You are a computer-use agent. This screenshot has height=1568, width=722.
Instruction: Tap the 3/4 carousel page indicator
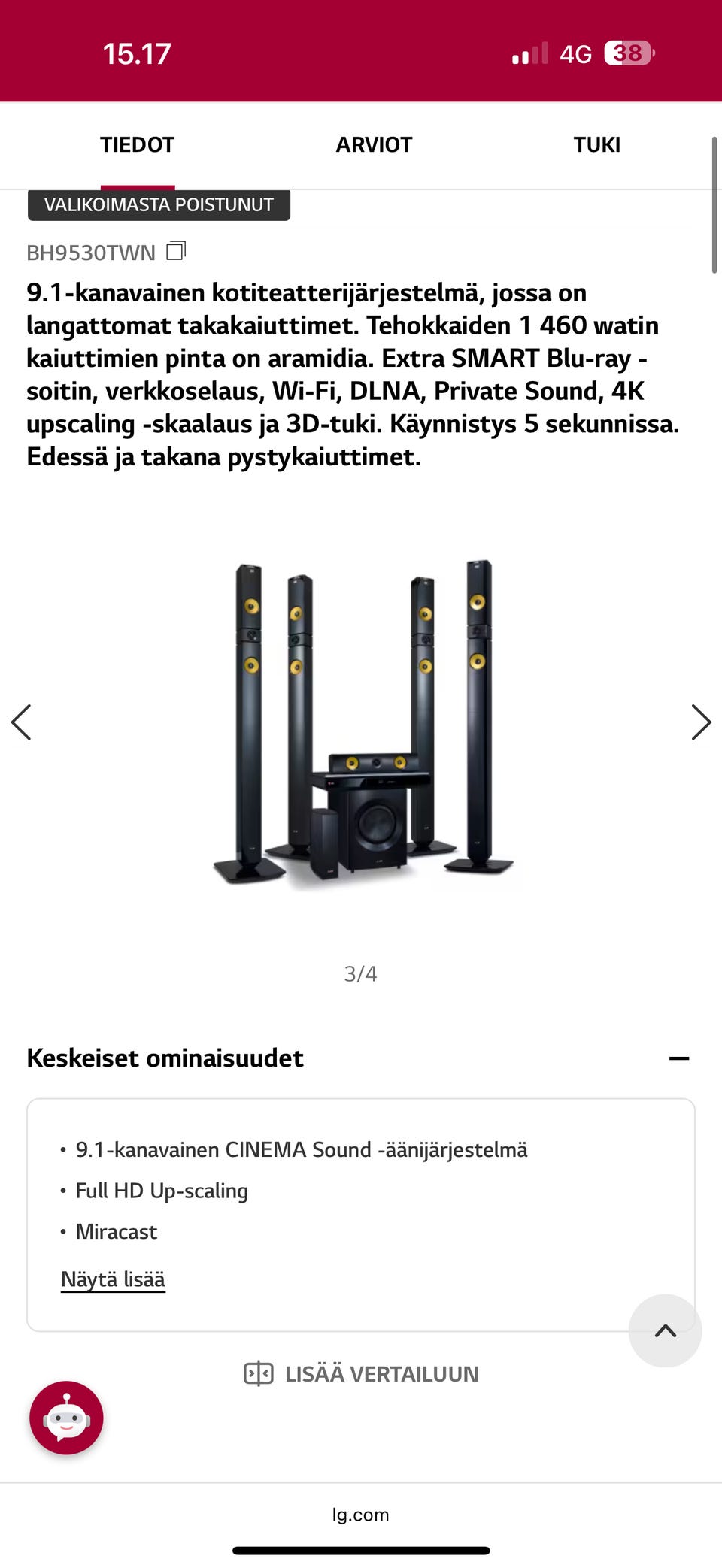click(x=360, y=974)
